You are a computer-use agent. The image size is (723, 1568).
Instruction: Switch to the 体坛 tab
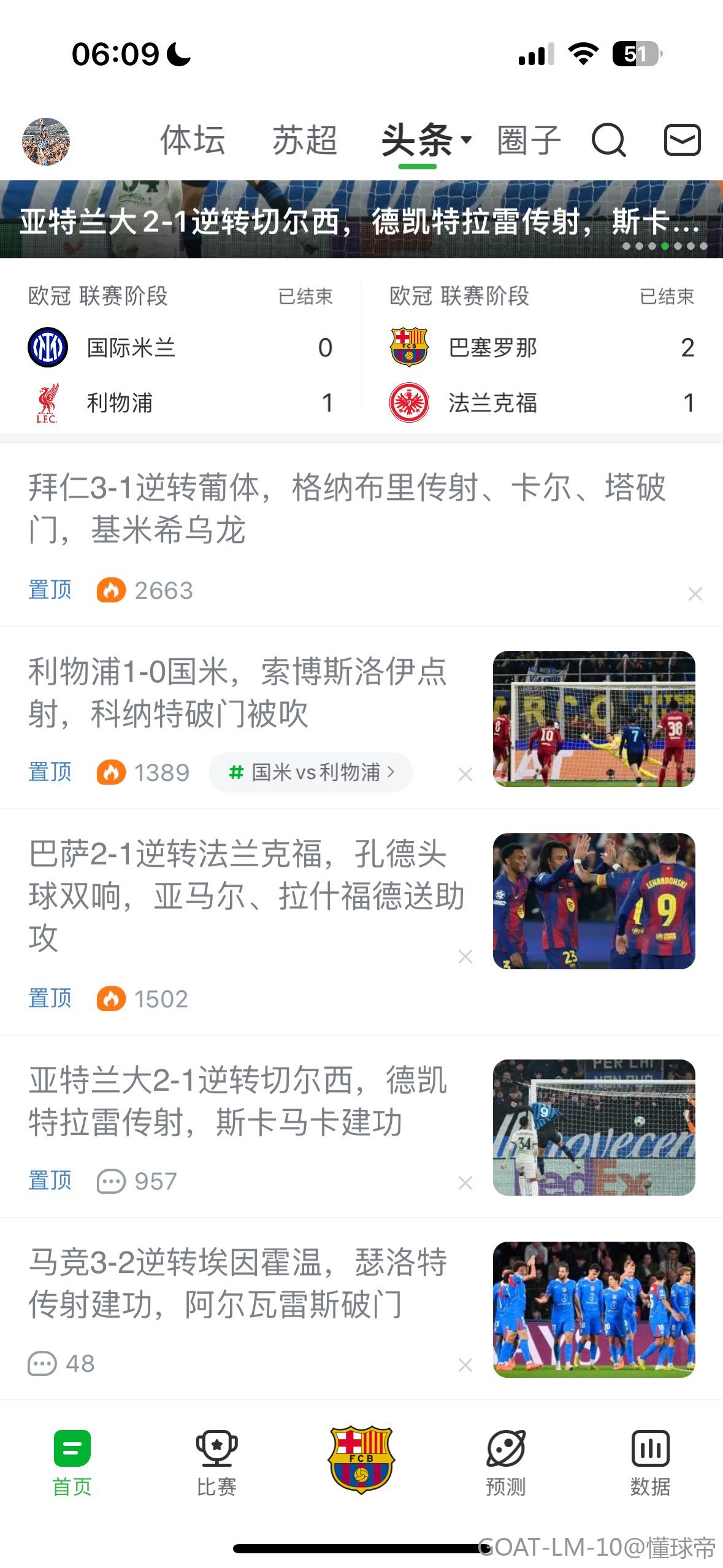(x=193, y=140)
